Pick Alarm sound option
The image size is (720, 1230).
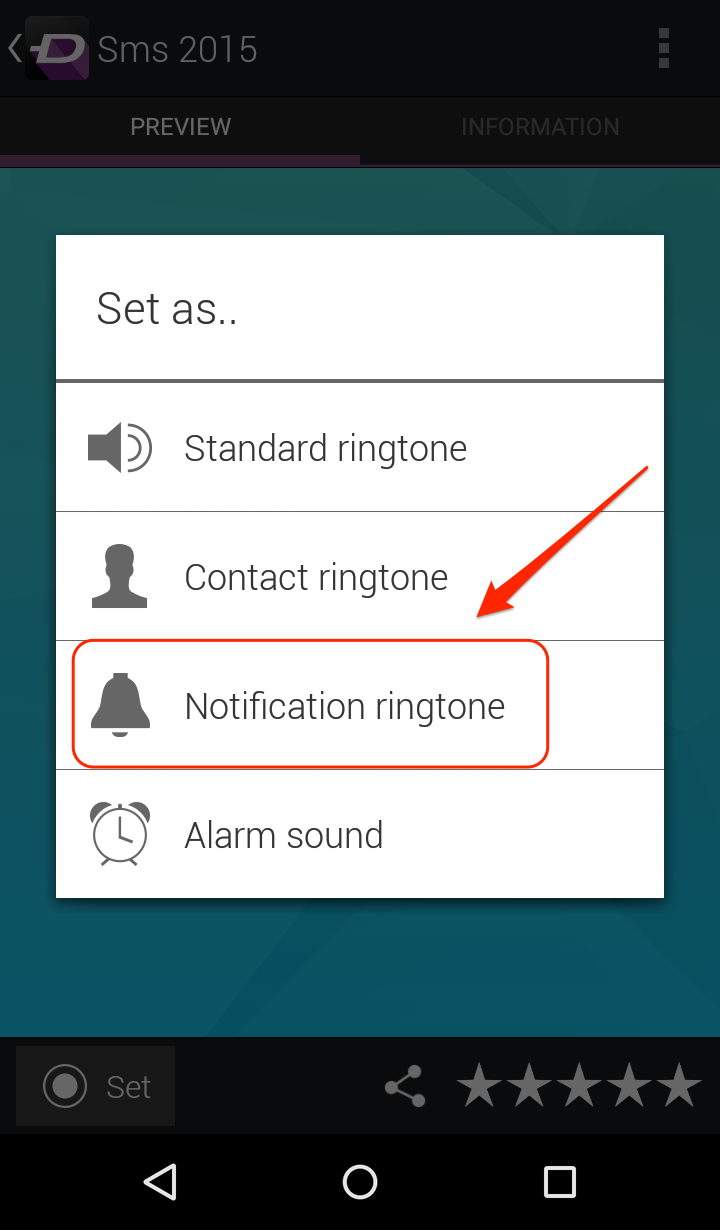(x=360, y=834)
